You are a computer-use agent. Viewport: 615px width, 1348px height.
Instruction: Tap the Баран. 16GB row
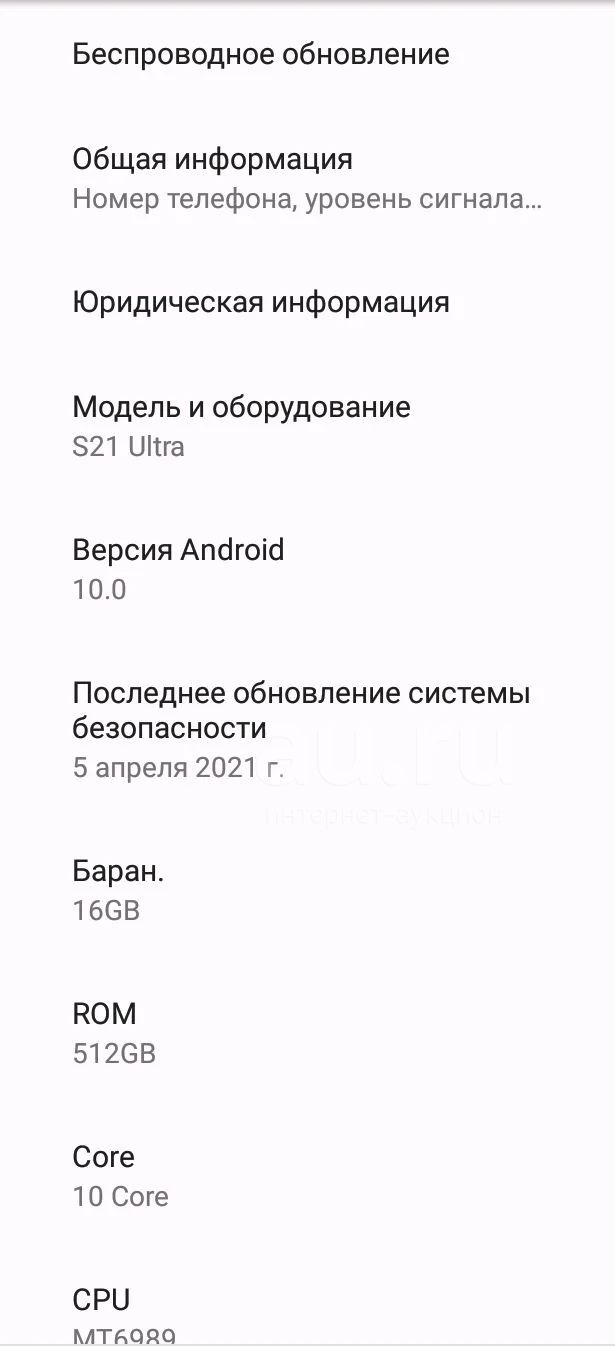[307, 890]
